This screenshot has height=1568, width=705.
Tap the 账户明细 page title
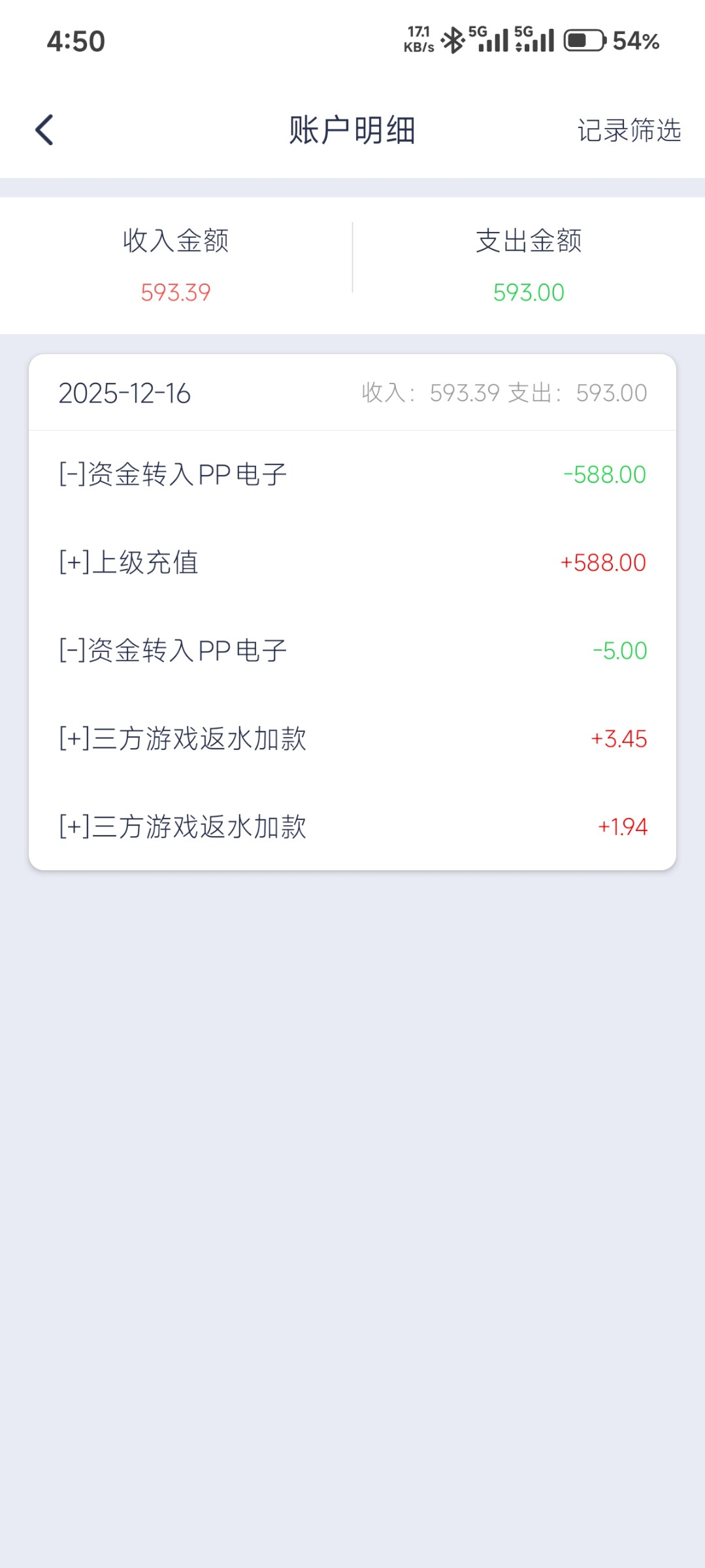point(352,130)
